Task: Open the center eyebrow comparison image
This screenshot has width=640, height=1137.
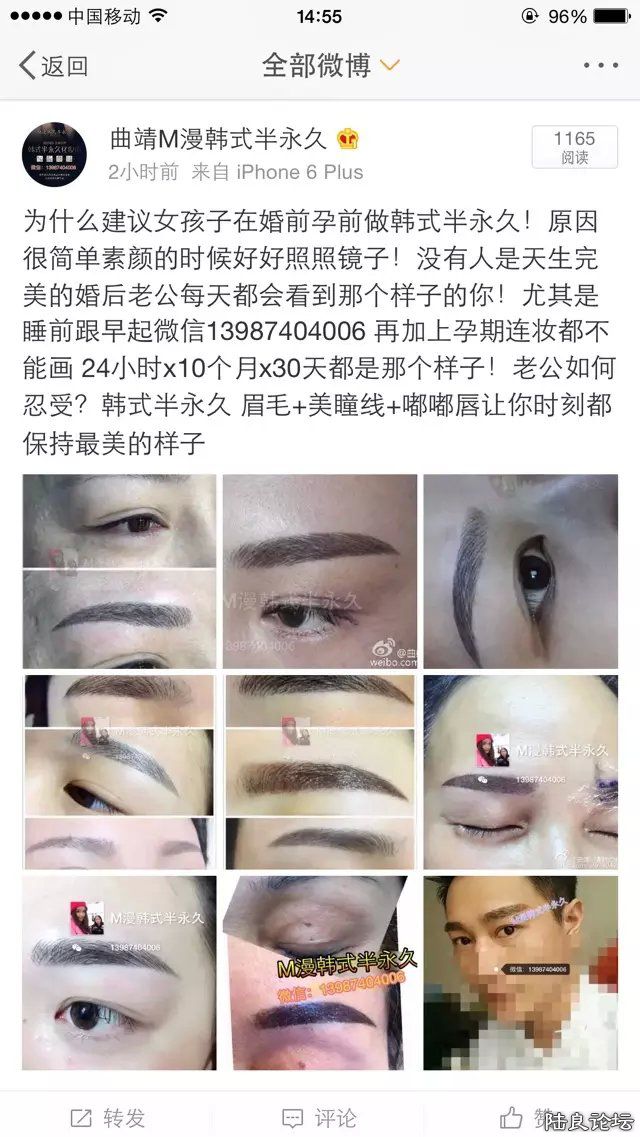Action: tap(319, 771)
